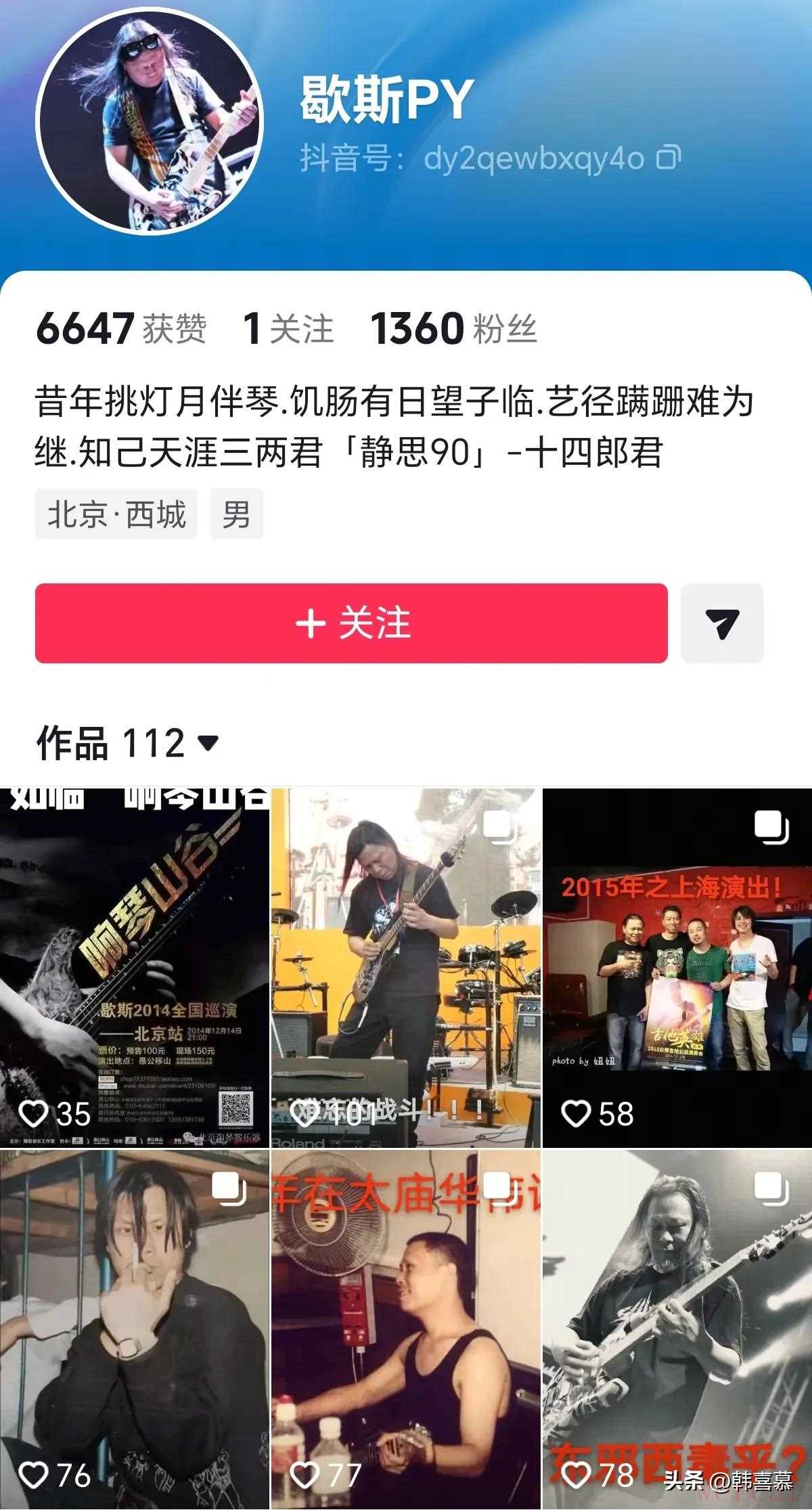View the 1 关注 following list
The width and height of the screenshot is (812, 1510).
coord(288,329)
